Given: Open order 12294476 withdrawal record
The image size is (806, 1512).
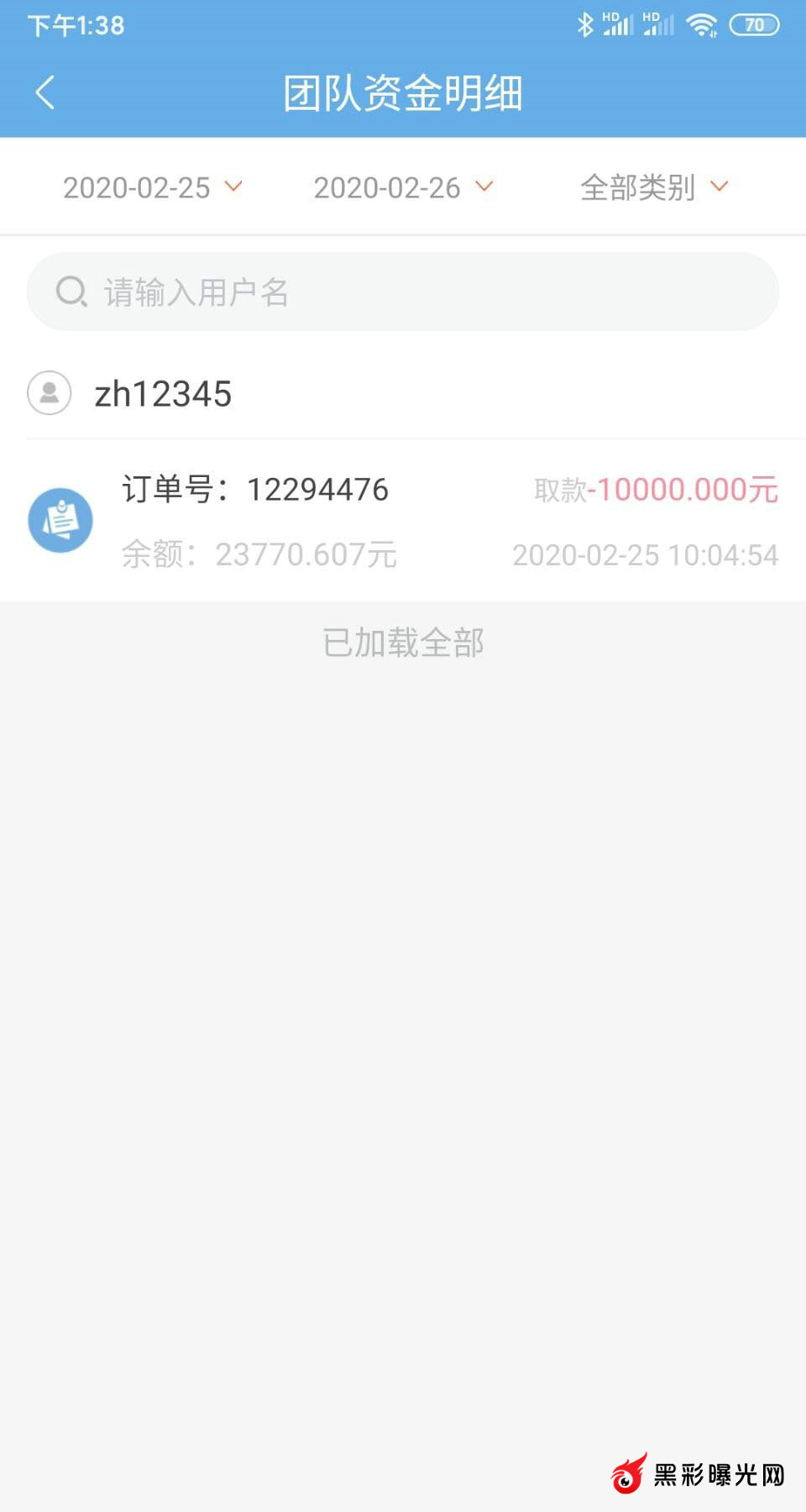Looking at the screenshot, I should (403, 521).
